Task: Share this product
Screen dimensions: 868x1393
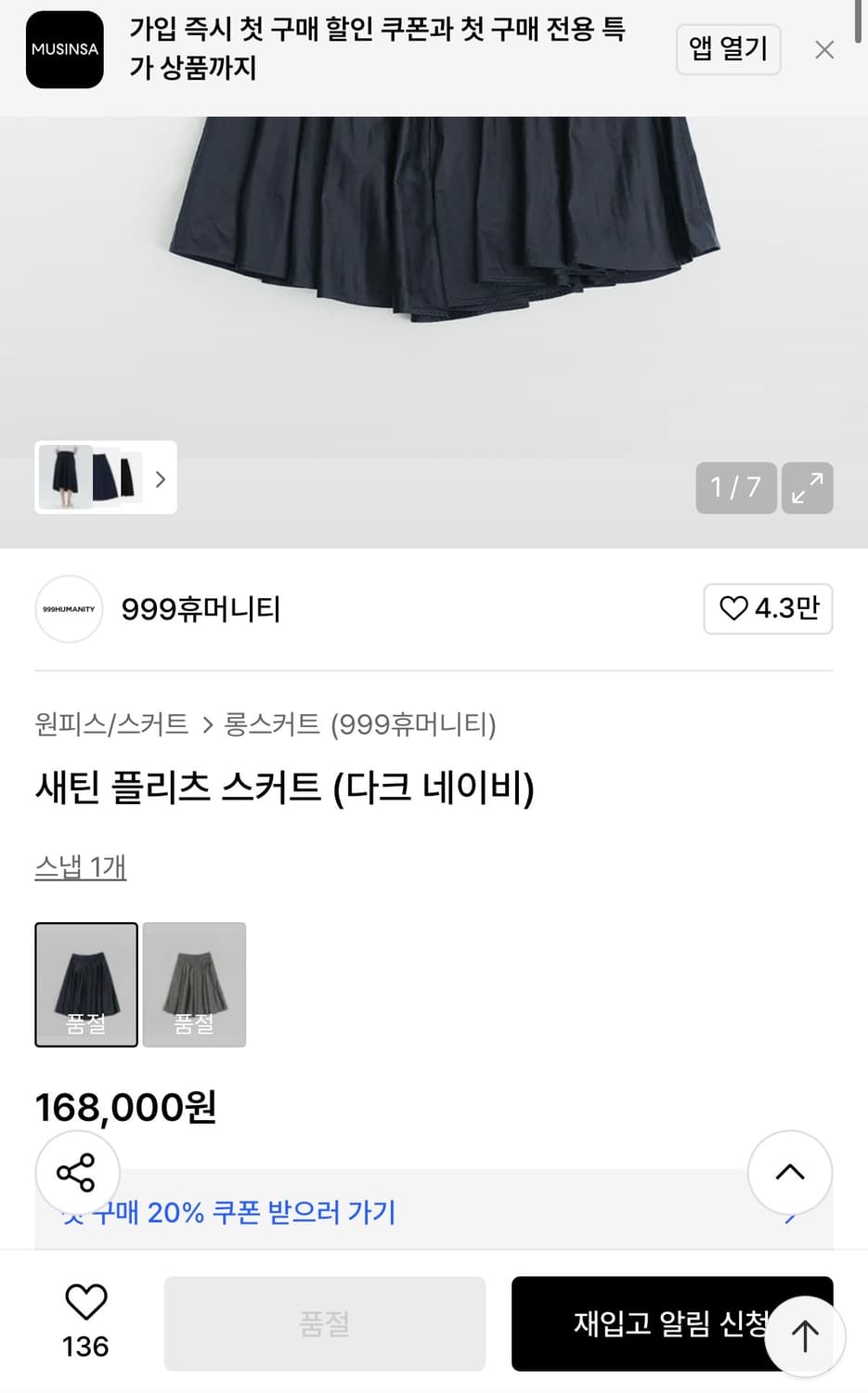Action: click(x=77, y=1173)
